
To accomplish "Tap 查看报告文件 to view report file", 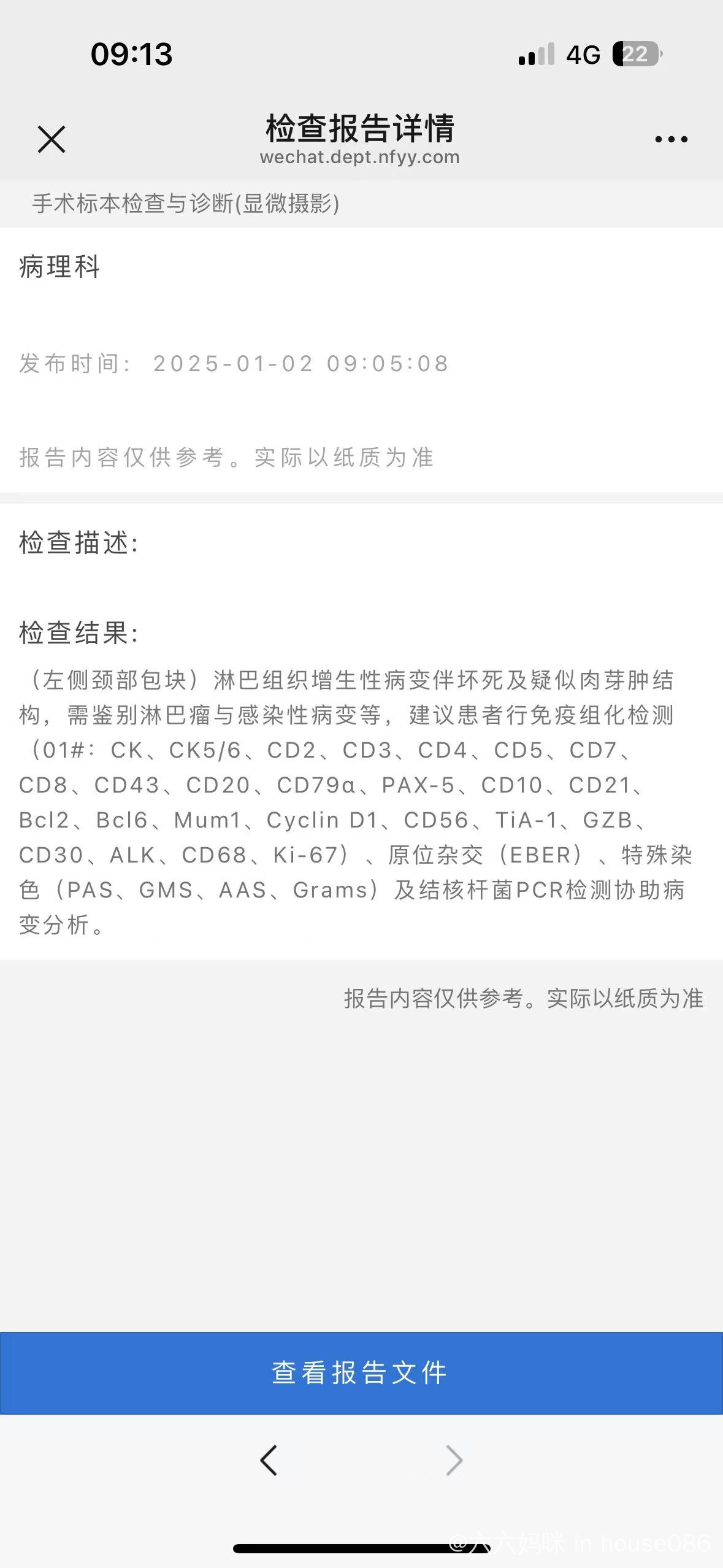I will (x=361, y=1372).
